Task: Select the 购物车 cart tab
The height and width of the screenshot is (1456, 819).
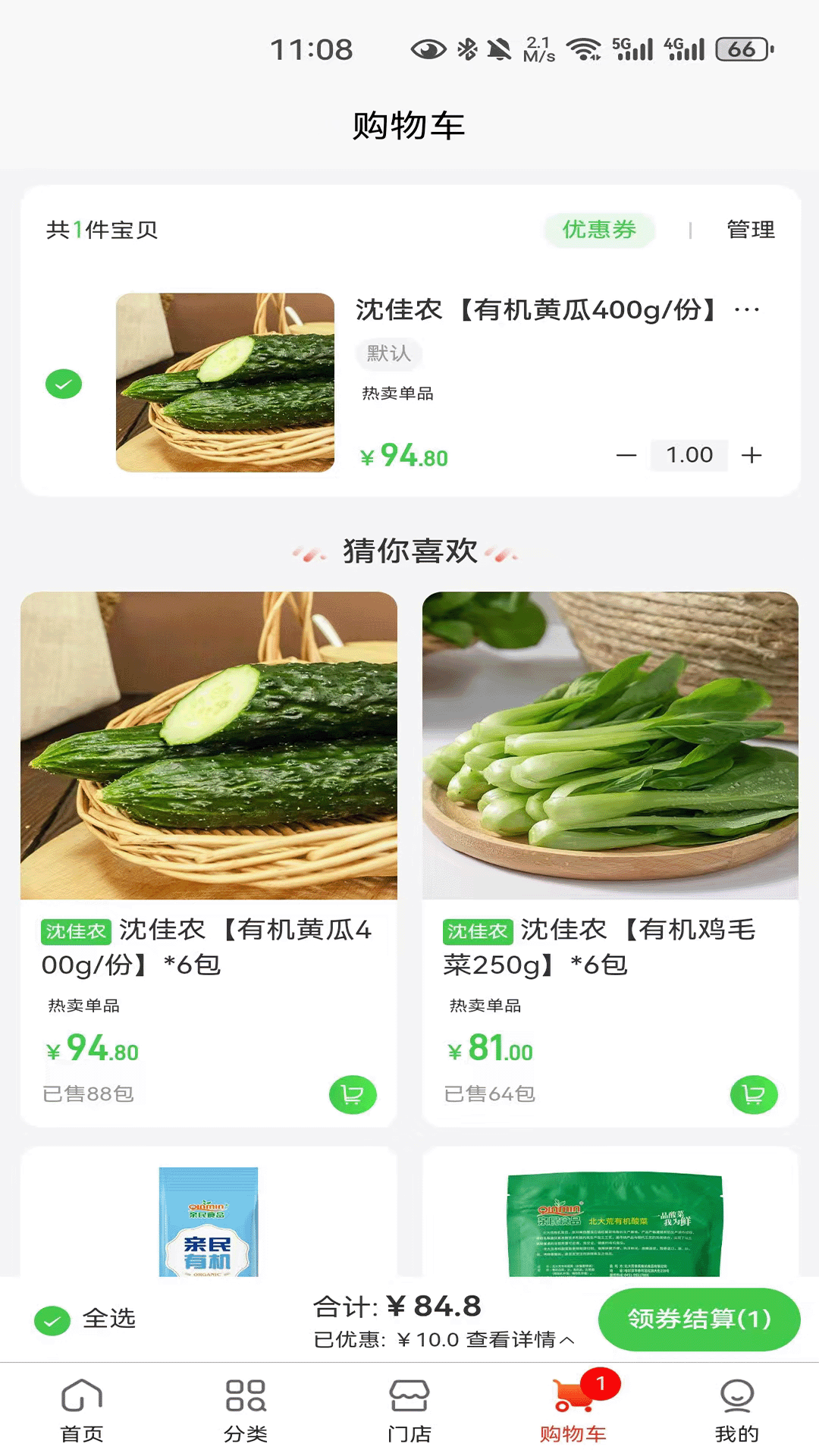Action: [x=573, y=1410]
